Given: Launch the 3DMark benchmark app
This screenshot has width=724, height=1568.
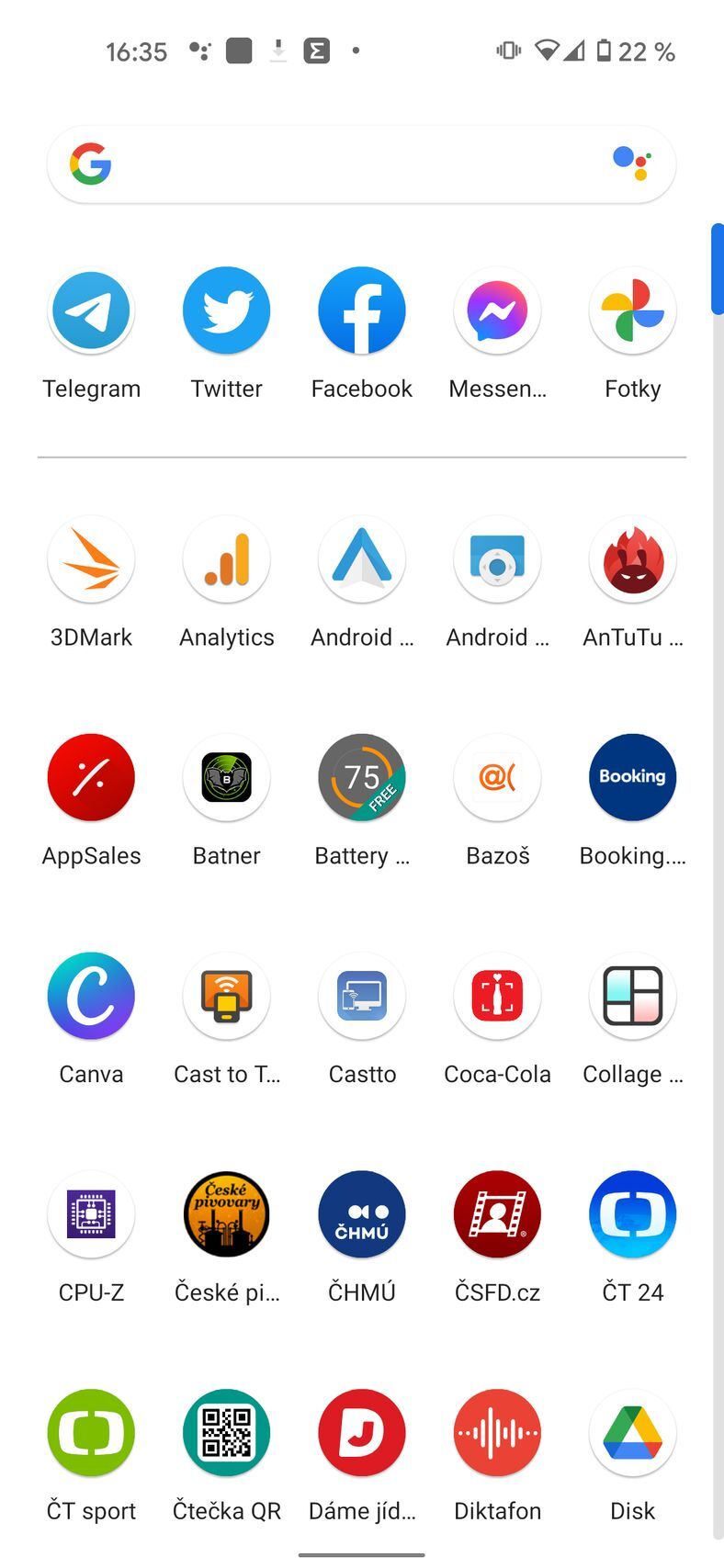Looking at the screenshot, I should click(91, 559).
